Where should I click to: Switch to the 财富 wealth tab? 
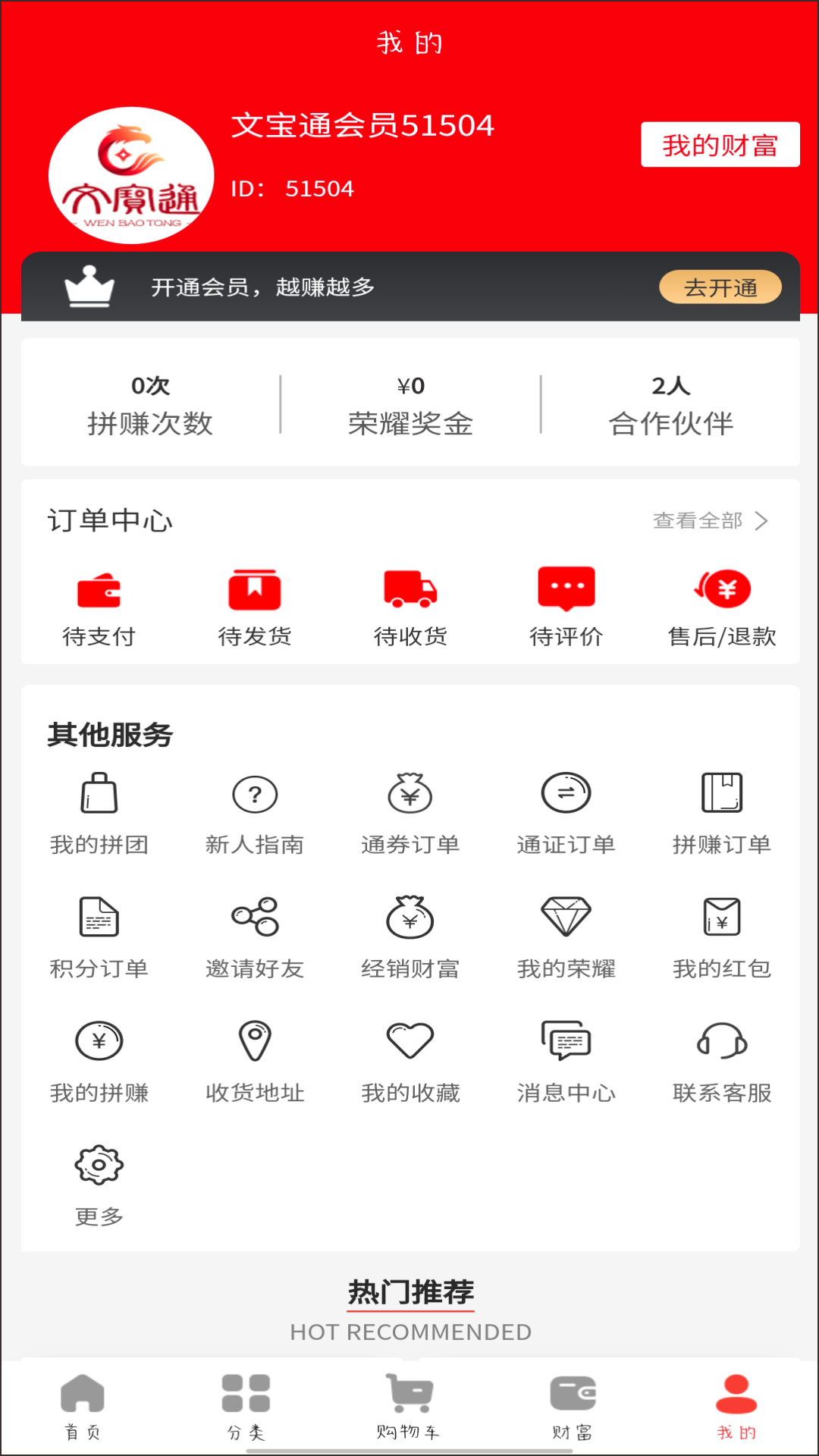573,1408
